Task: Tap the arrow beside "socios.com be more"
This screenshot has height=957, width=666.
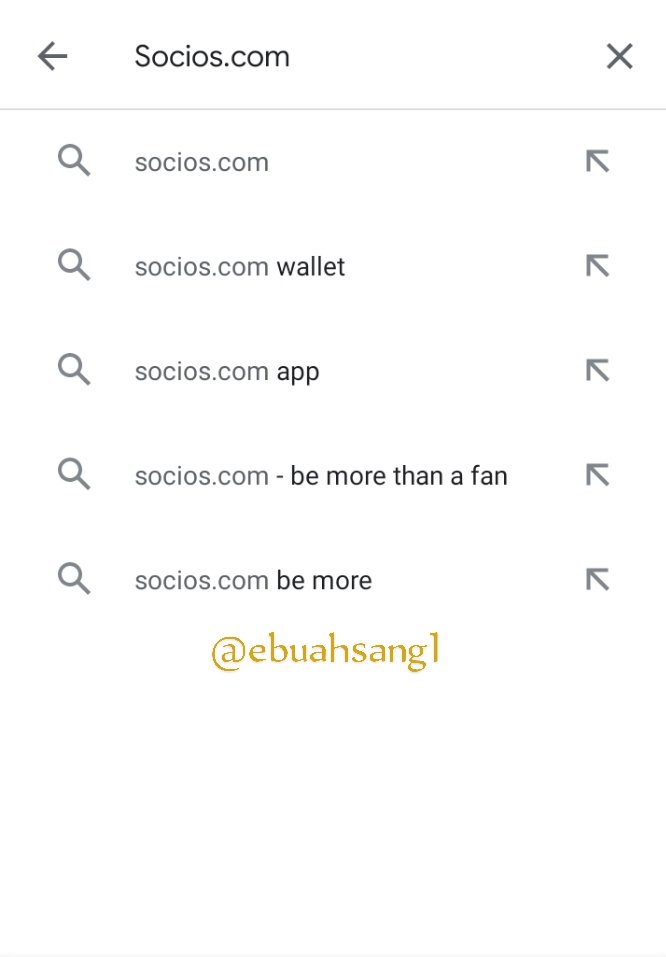Action: pos(597,579)
